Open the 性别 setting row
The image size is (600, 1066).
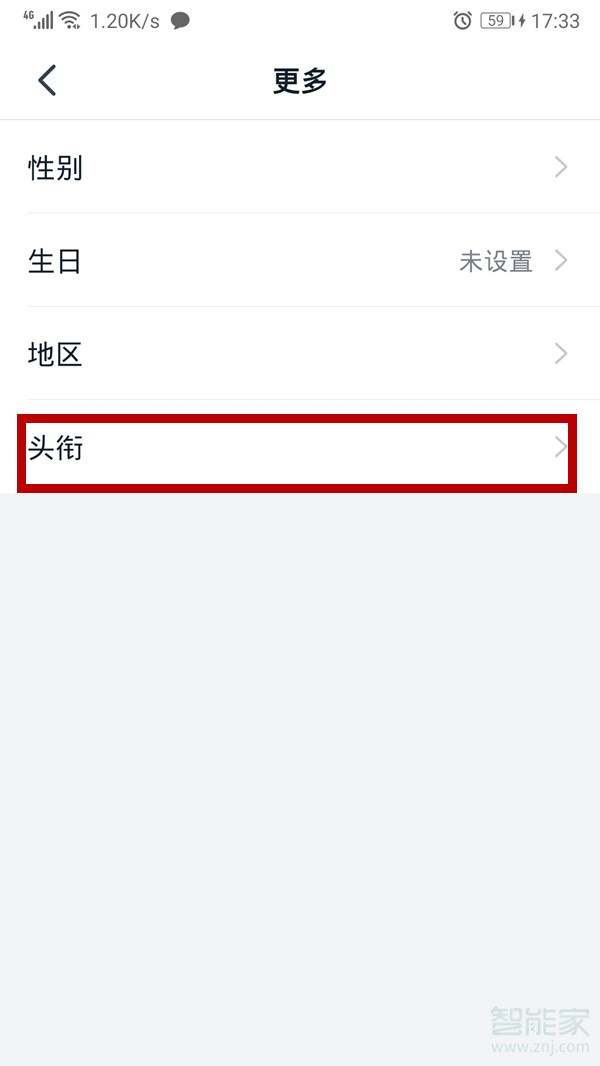(x=298, y=167)
